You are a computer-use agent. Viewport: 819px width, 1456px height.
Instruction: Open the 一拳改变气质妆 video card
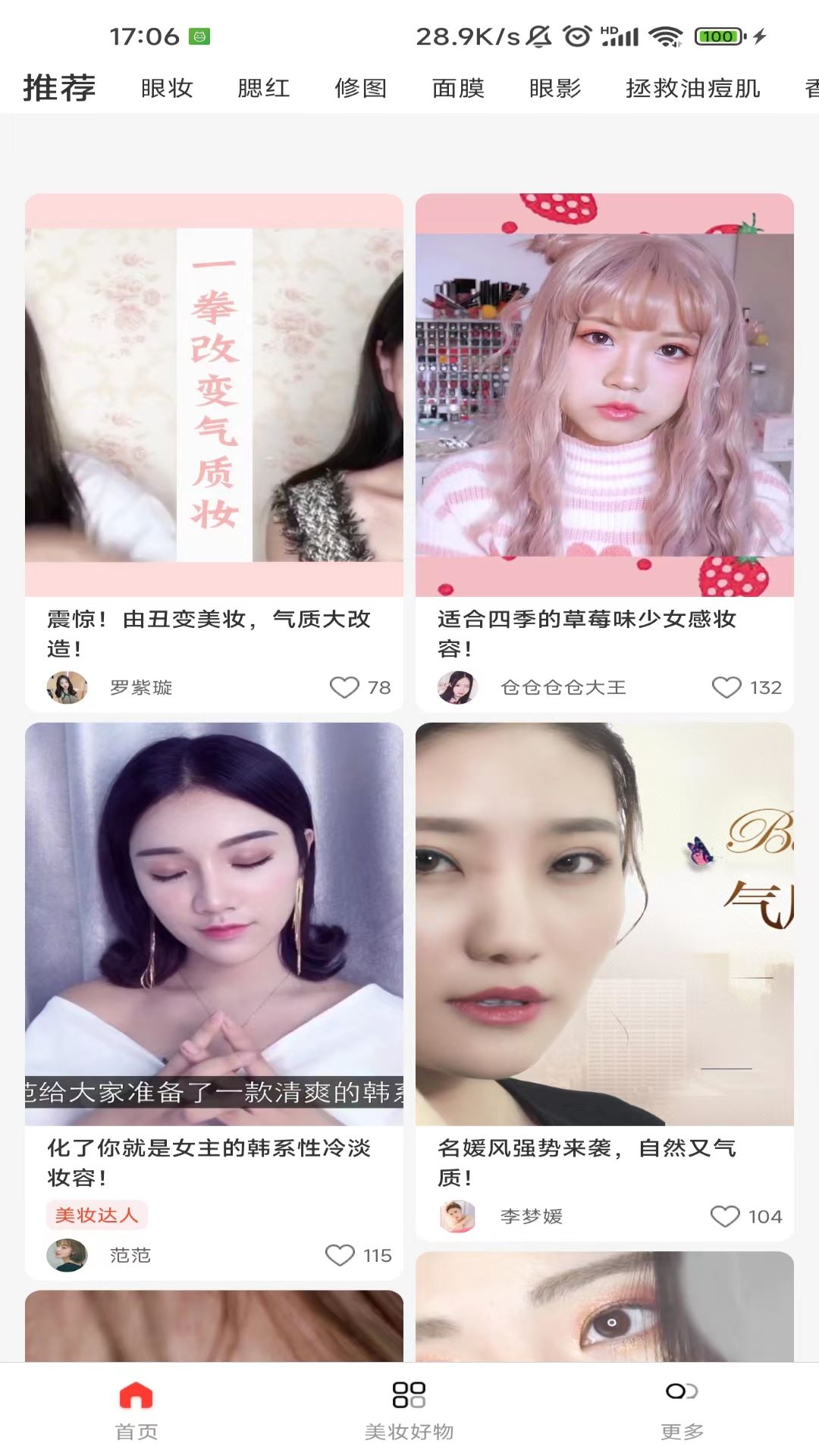(214, 394)
